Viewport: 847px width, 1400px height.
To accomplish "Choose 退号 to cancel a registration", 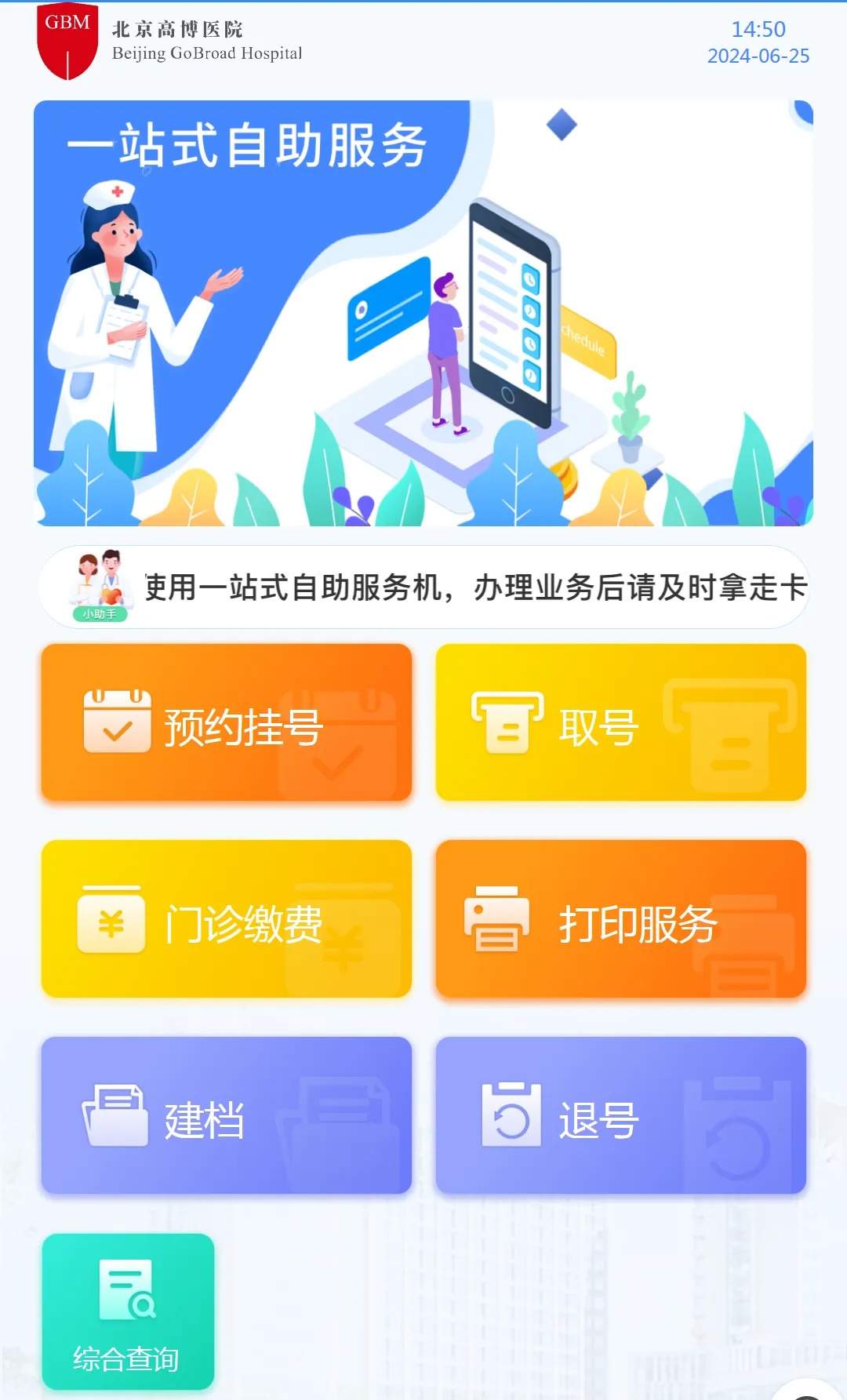I will (621, 1115).
